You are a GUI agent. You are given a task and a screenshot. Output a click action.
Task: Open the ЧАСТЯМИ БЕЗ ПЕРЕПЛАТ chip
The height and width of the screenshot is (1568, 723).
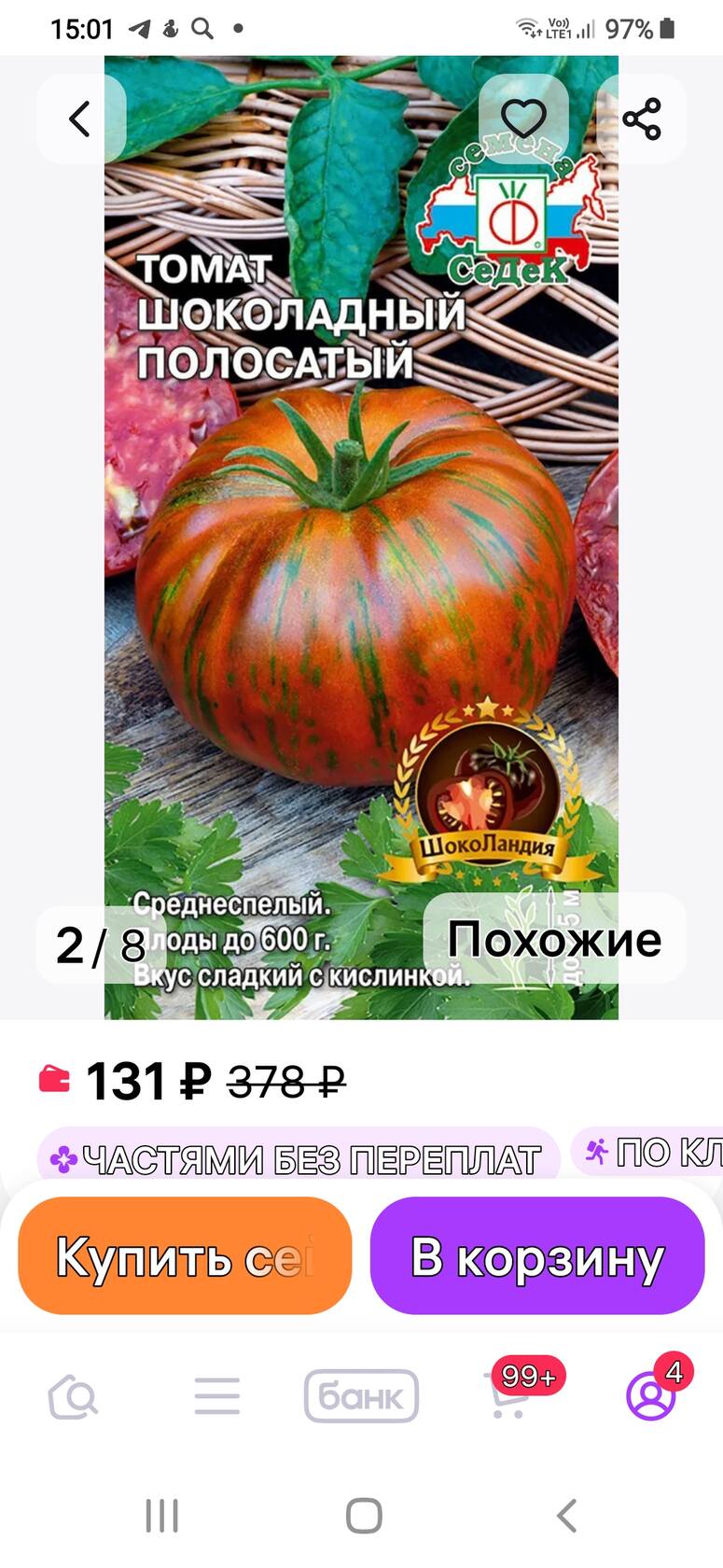click(x=299, y=1159)
